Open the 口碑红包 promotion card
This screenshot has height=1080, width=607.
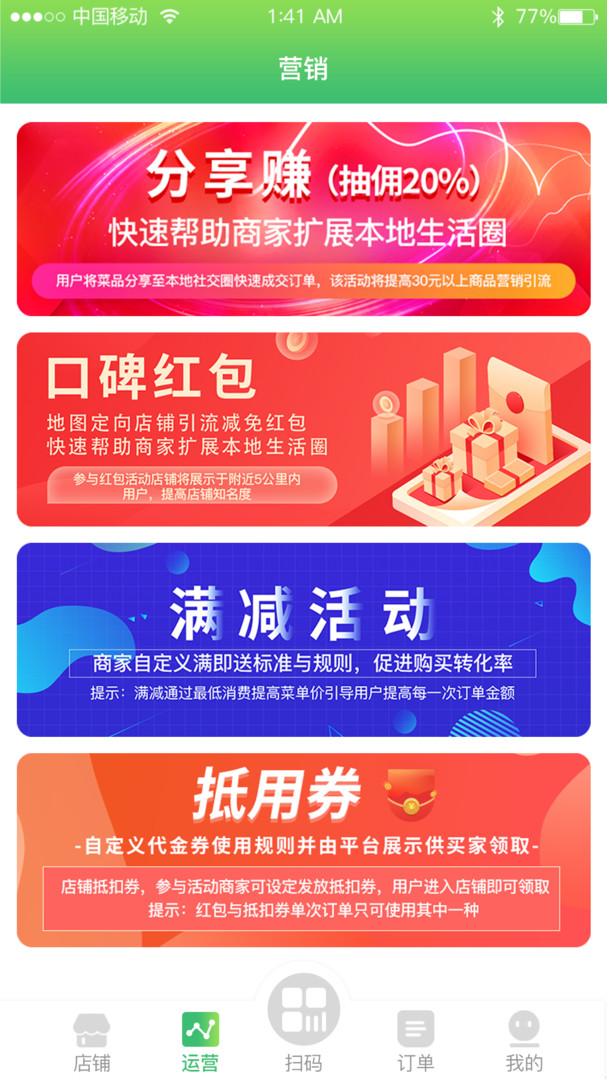point(303,429)
